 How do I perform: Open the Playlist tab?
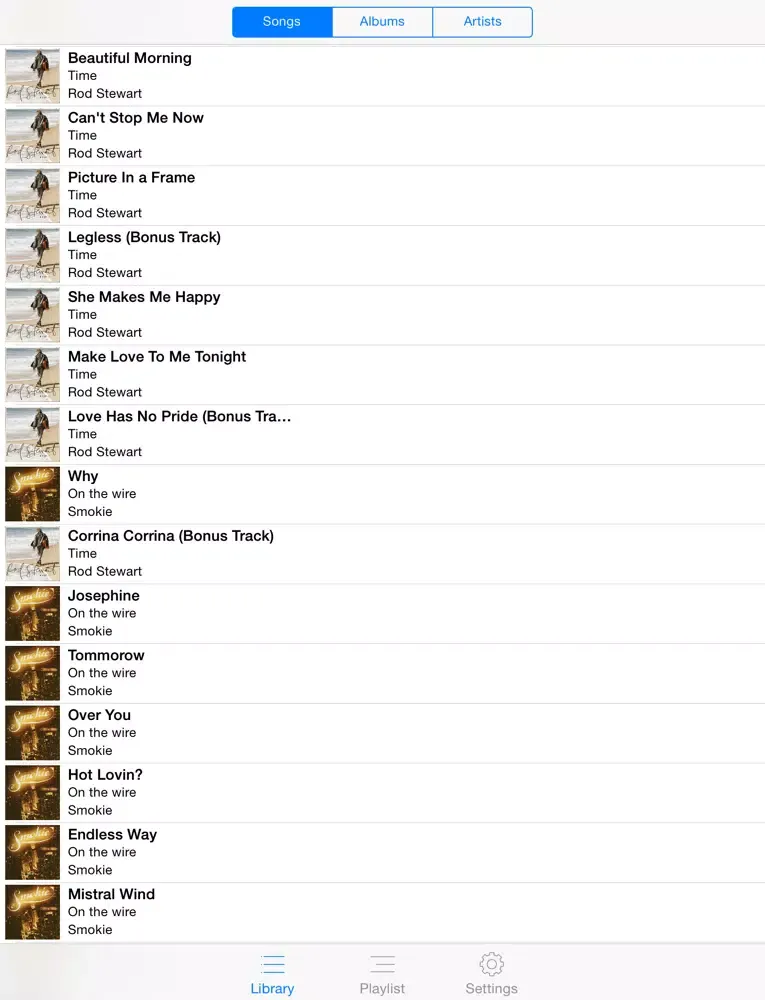[382, 974]
